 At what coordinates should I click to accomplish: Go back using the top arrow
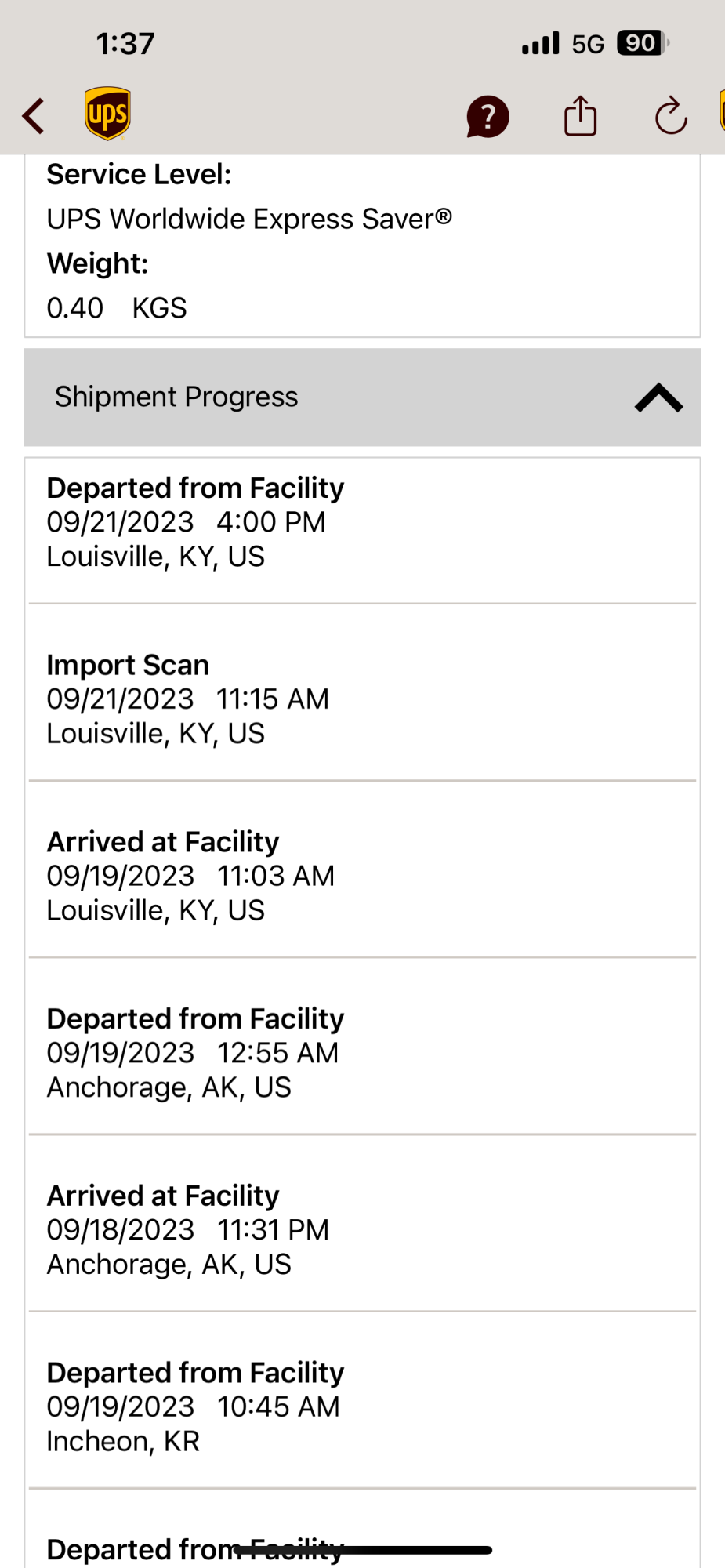coord(34,116)
